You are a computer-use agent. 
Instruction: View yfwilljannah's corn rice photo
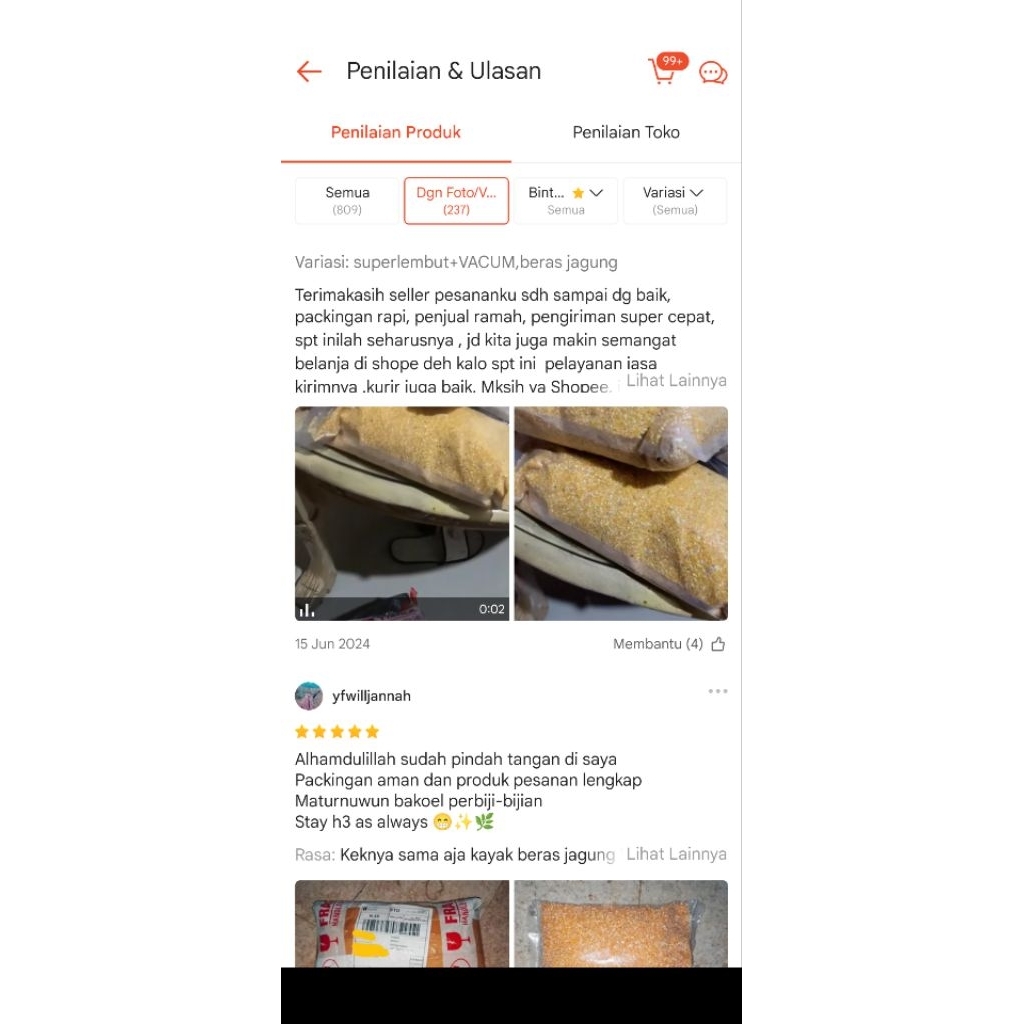pyautogui.click(x=621, y=923)
